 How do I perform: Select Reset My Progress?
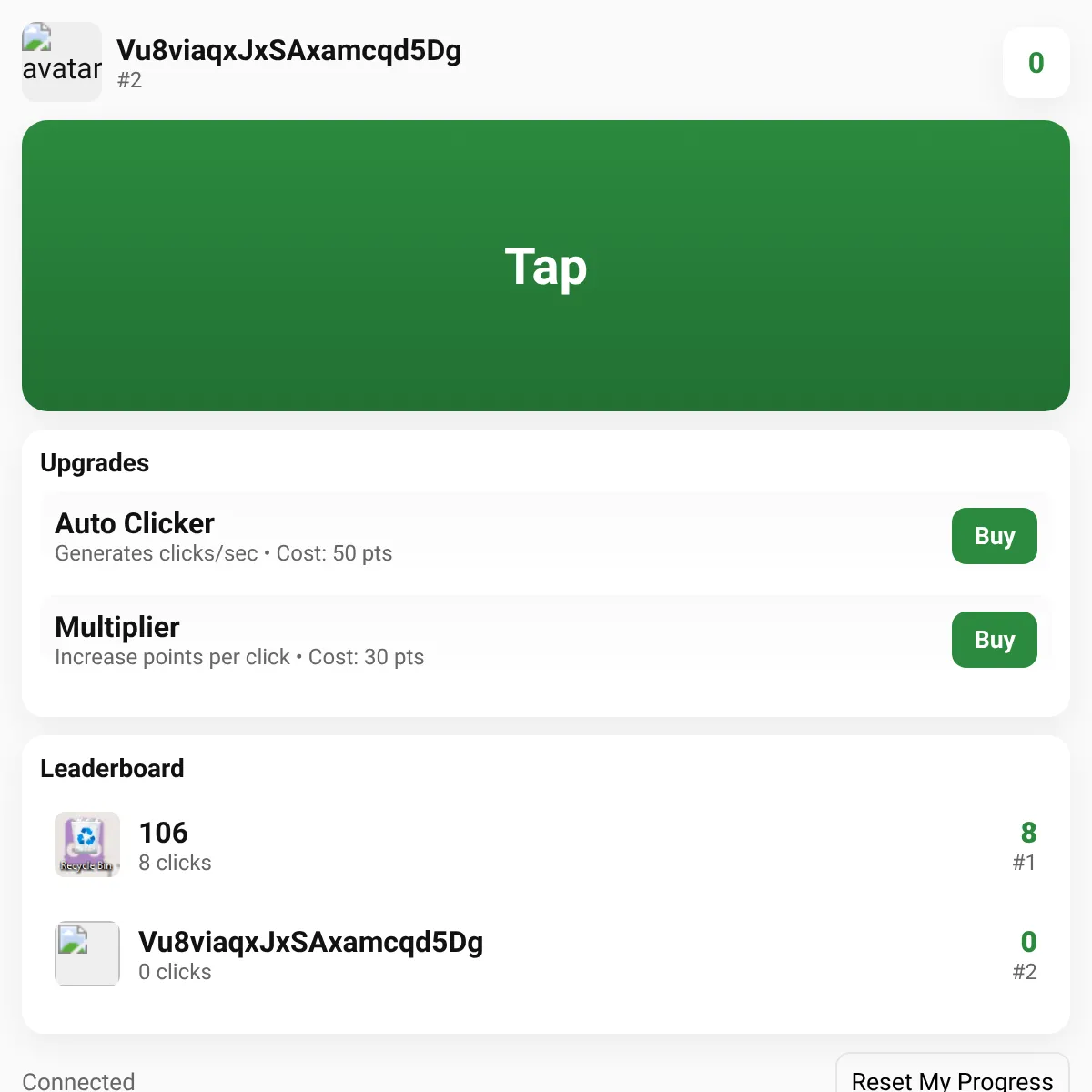click(x=953, y=1076)
